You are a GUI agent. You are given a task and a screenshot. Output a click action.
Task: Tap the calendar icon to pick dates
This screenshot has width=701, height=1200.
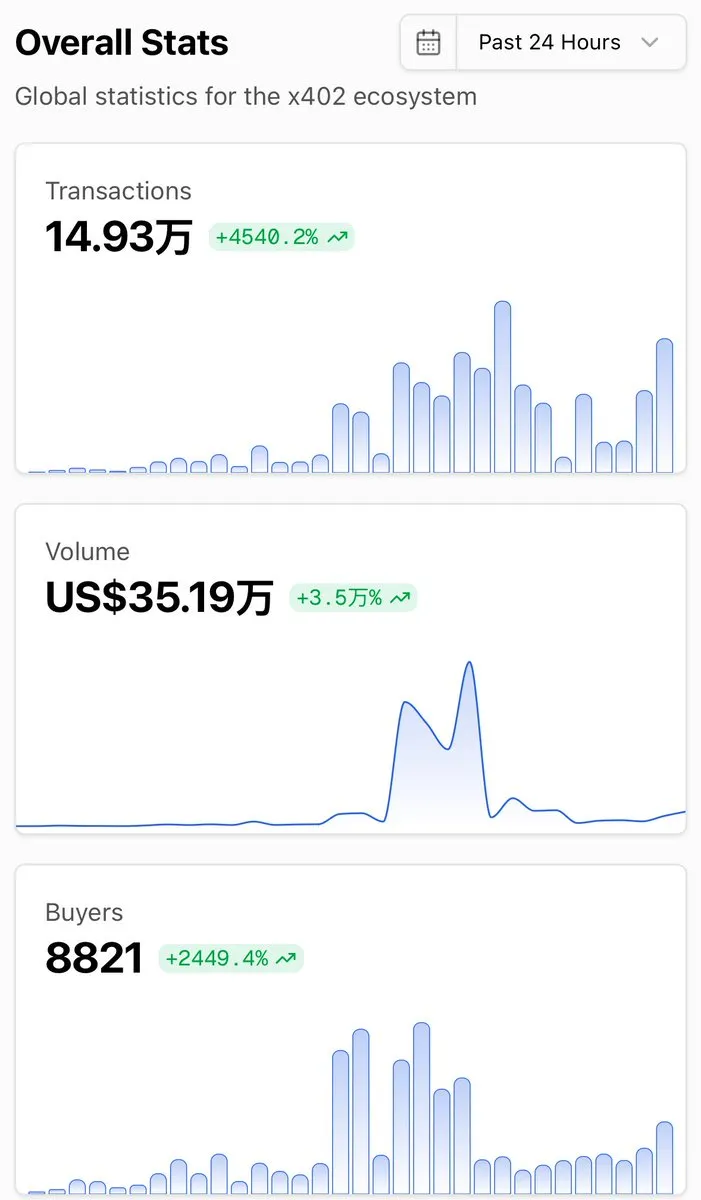(x=428, y=43)
